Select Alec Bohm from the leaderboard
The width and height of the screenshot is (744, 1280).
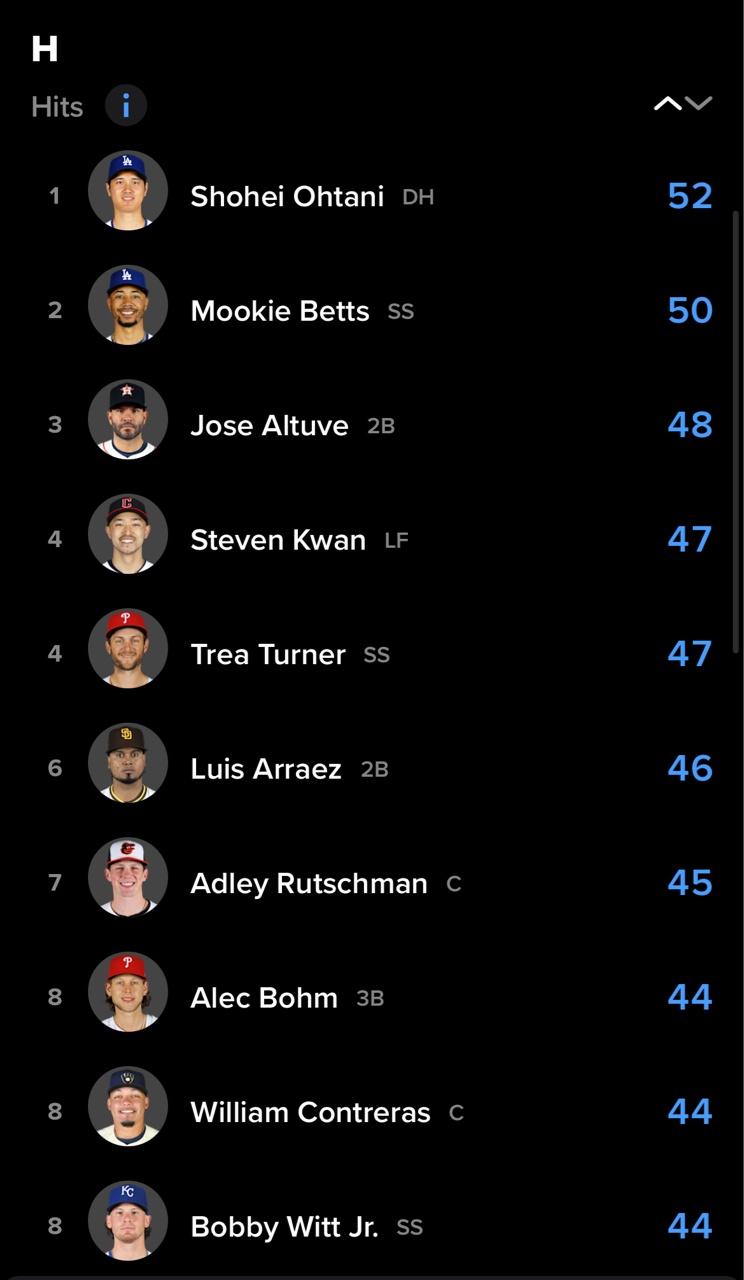(x=372, y=997)
